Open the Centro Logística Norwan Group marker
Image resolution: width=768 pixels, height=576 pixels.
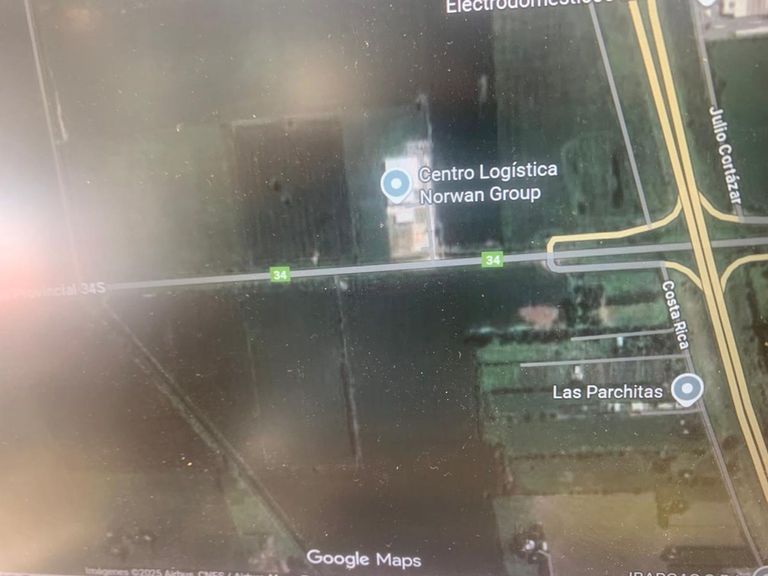coord(396,184)
